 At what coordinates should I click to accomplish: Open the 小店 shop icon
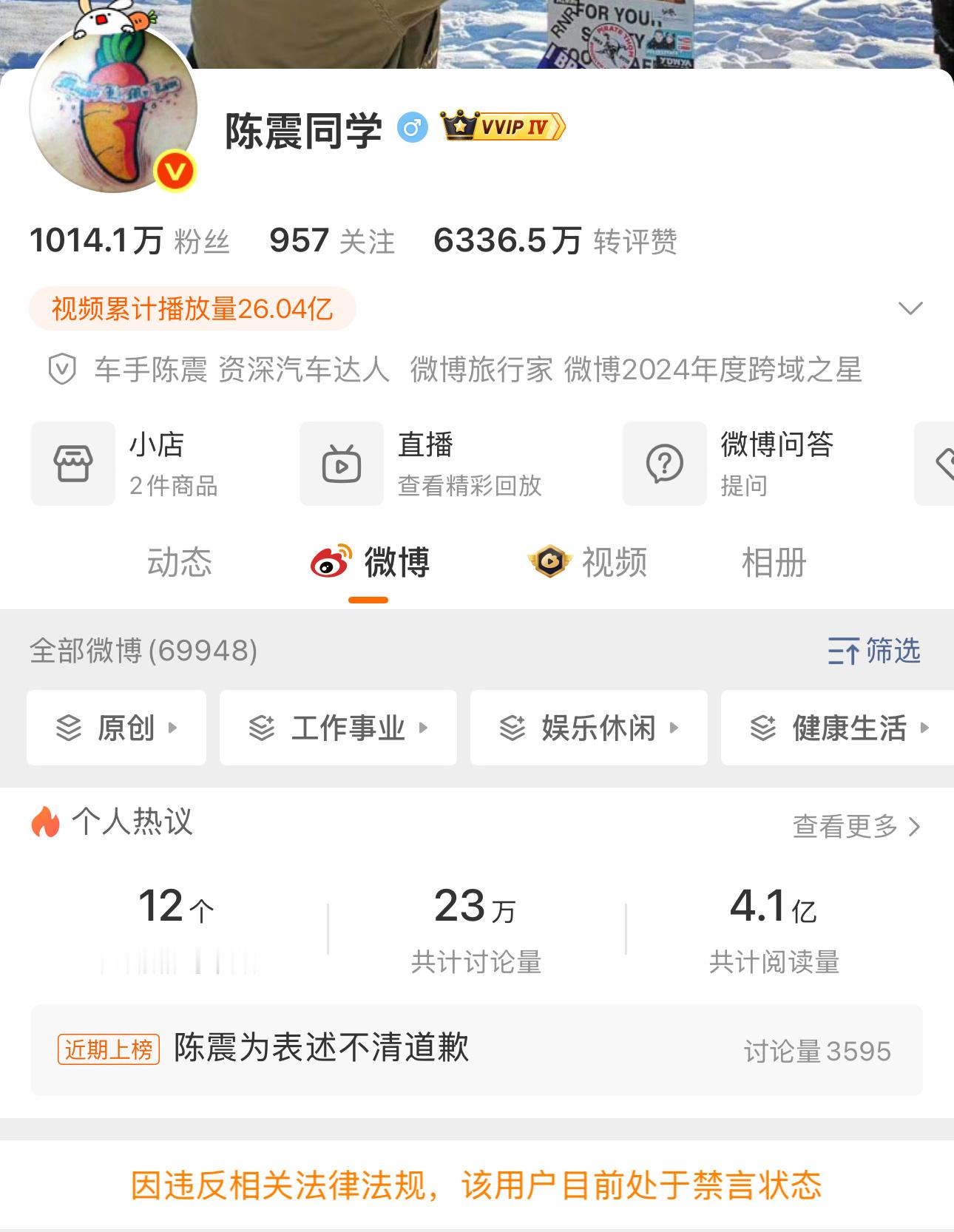click(x=72, y=464)
